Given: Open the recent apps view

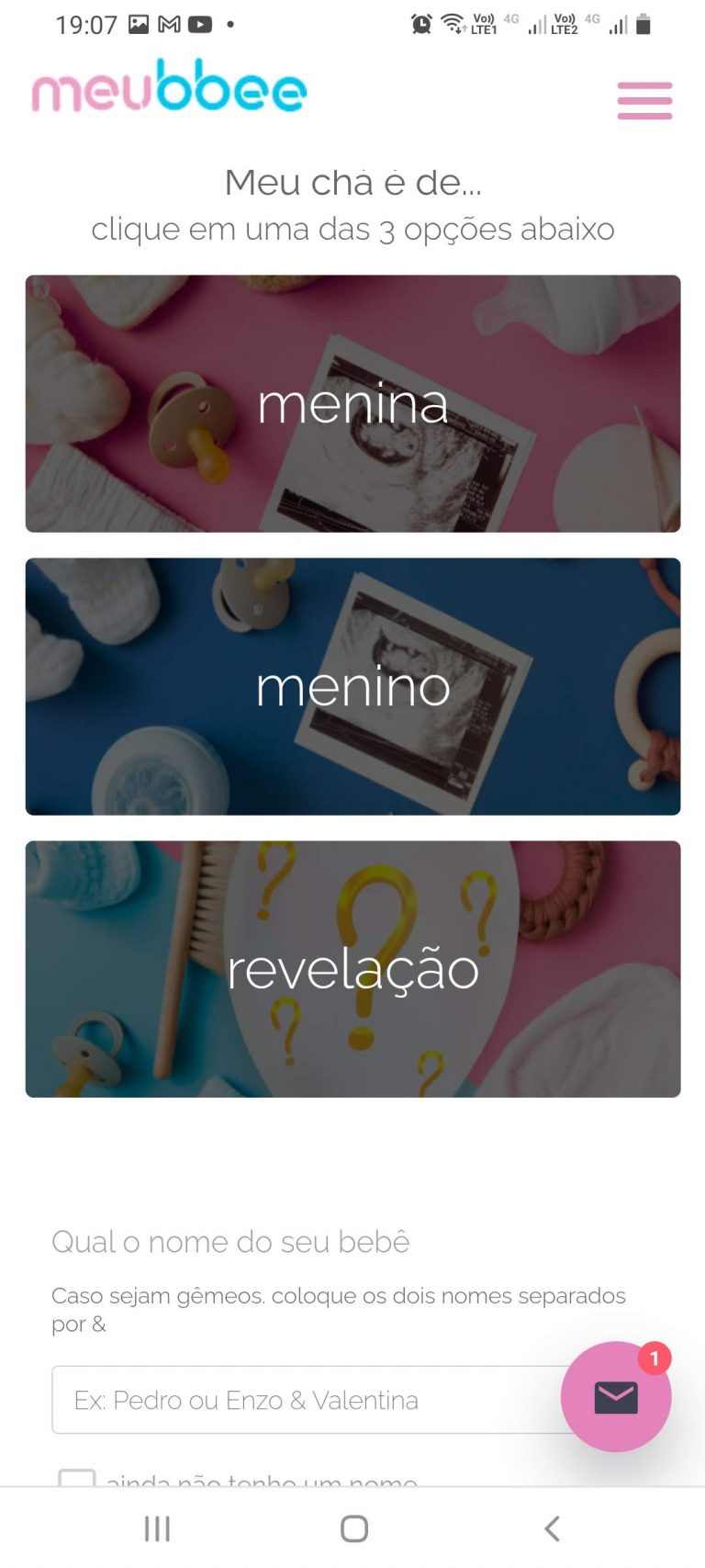Looking at the screenshot, I should click(x=157, y=1529).
